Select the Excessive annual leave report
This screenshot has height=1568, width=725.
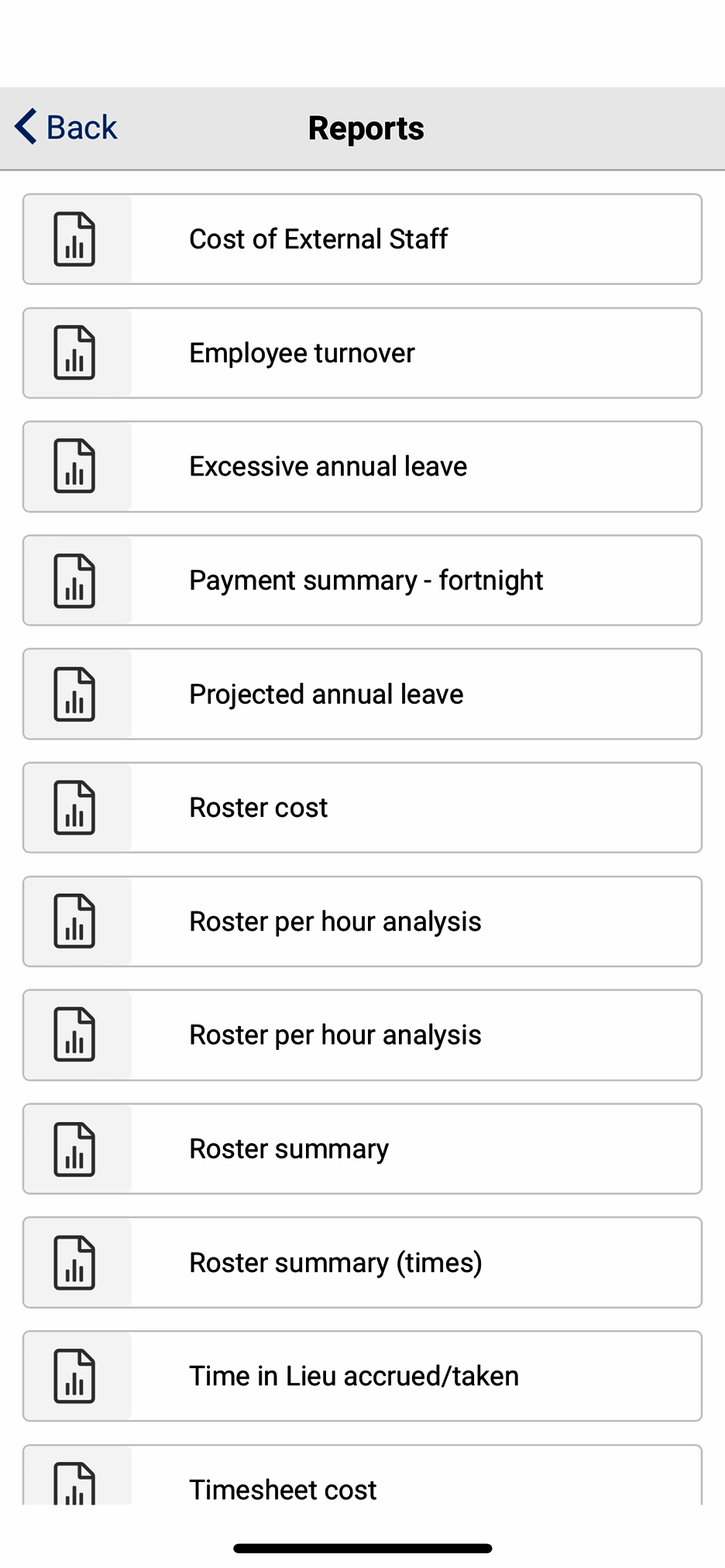tap(362, 467)
